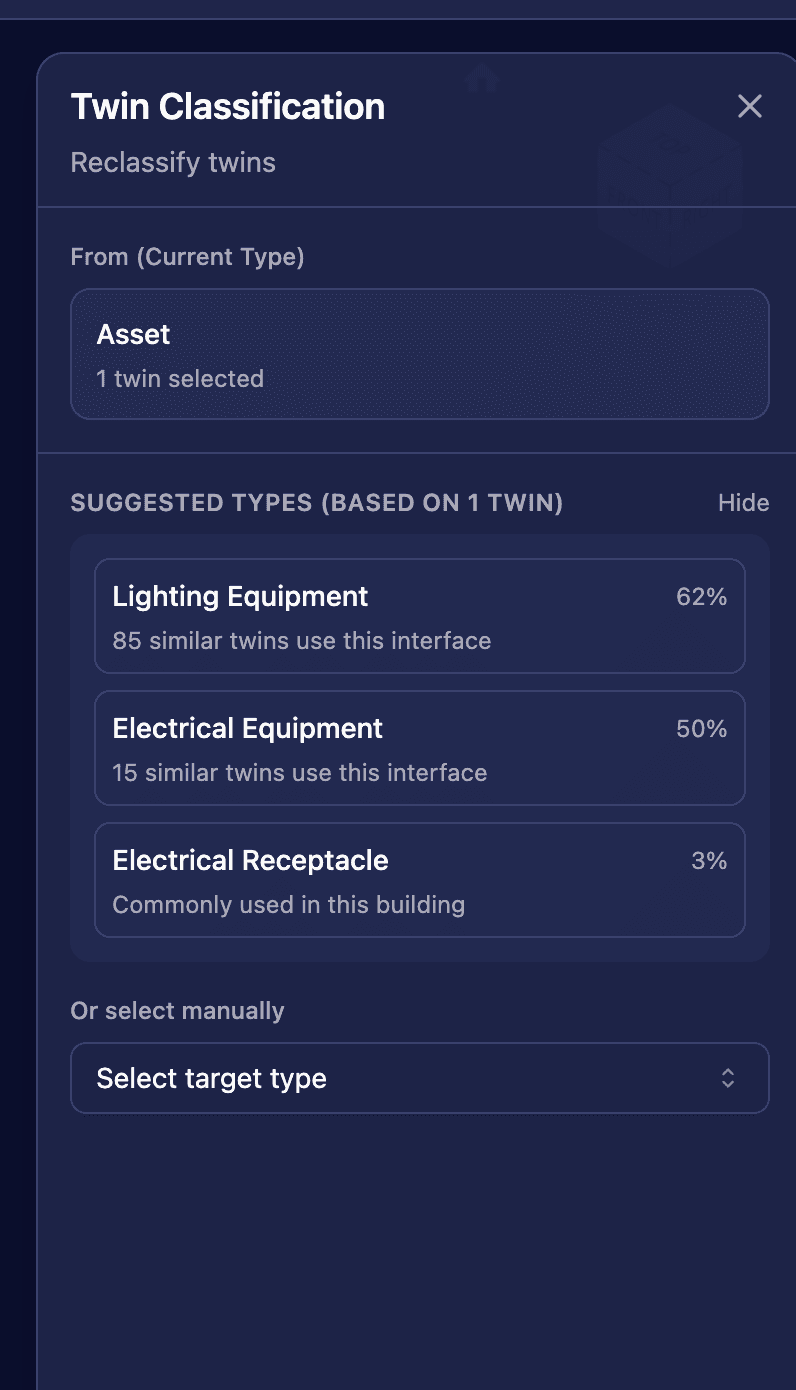This screenshot has height=1390, width=796.
Task: Choose the Electrical Receptacle suggestion
Action: (420, 880)
